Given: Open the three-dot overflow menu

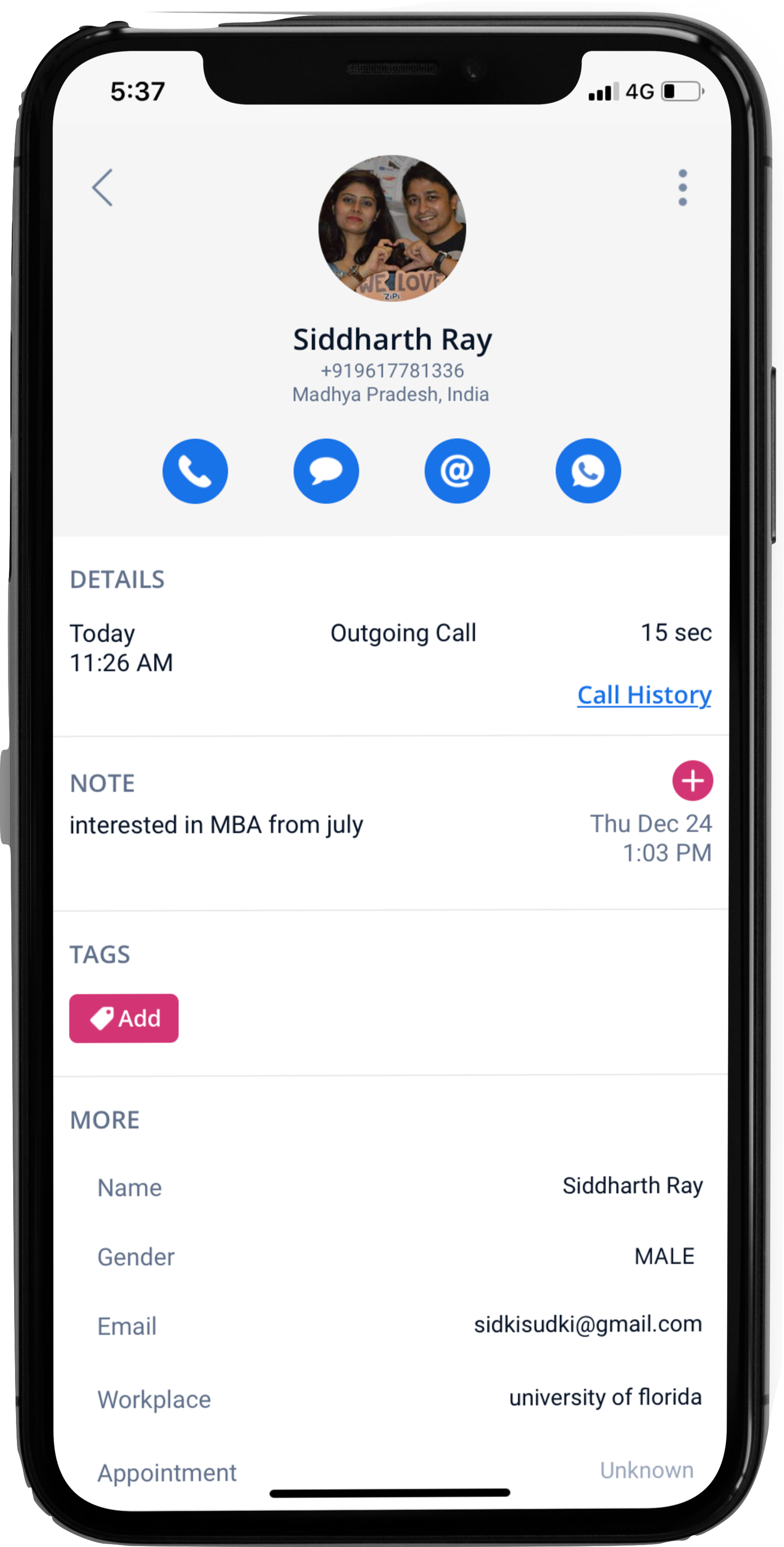Looking at the screenshot, I should pyautogui.click(x=682, y=187).
